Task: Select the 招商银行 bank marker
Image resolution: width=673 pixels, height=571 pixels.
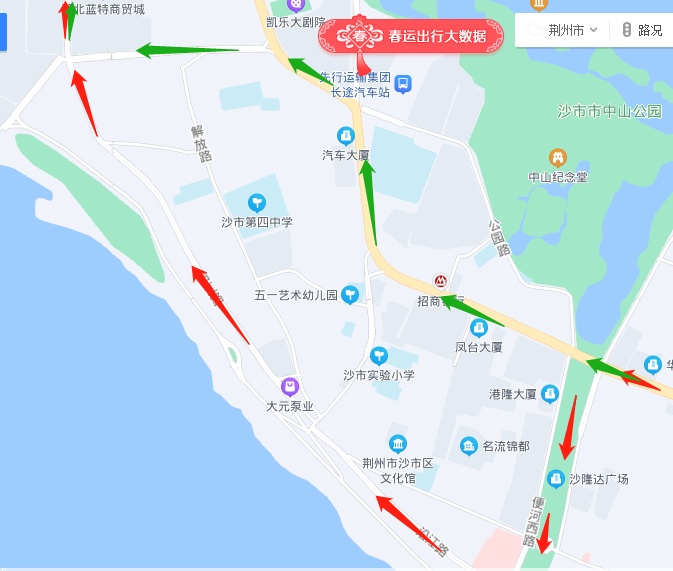Action: [x=440, y=283]
